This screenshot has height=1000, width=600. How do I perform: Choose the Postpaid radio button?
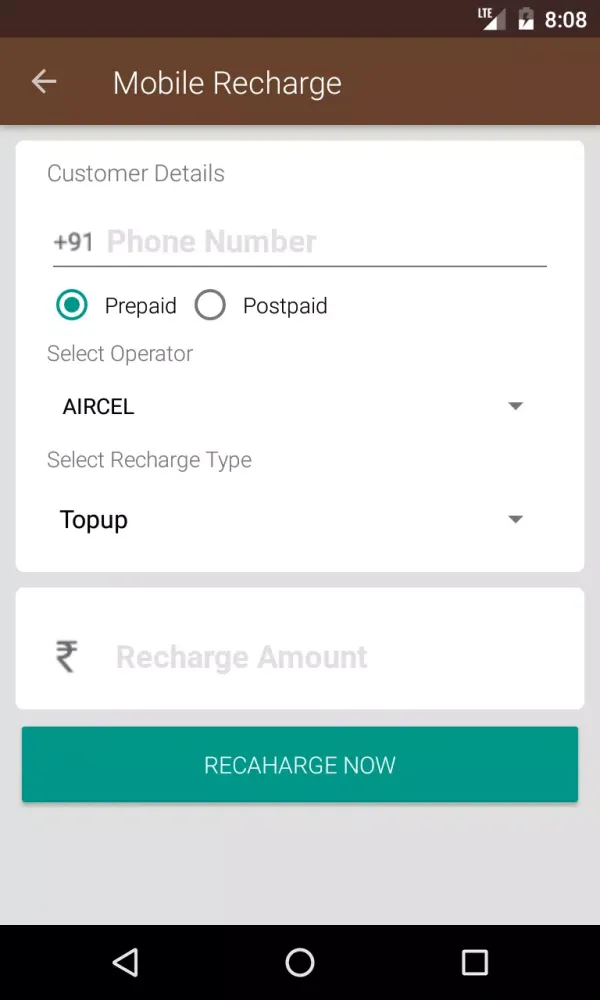(x=211, y=305)
